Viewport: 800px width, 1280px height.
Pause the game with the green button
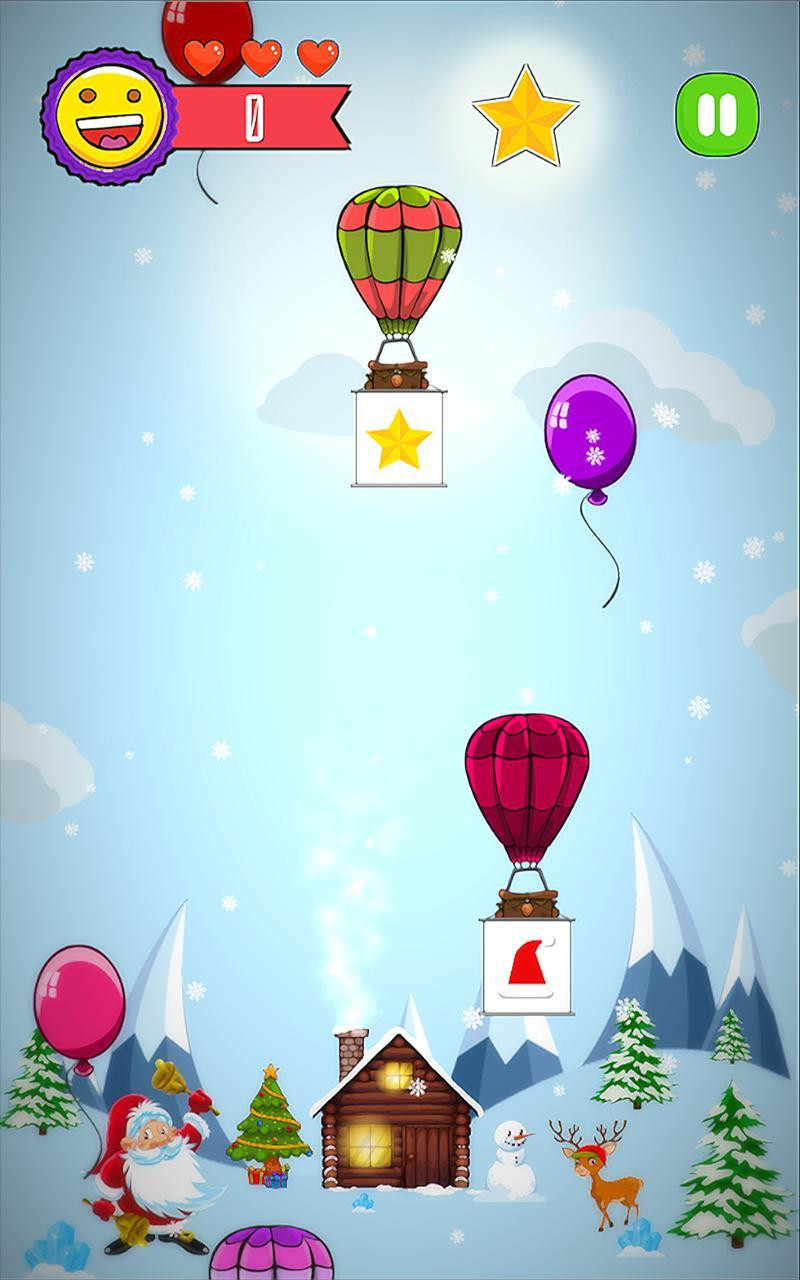coord(717,115)
